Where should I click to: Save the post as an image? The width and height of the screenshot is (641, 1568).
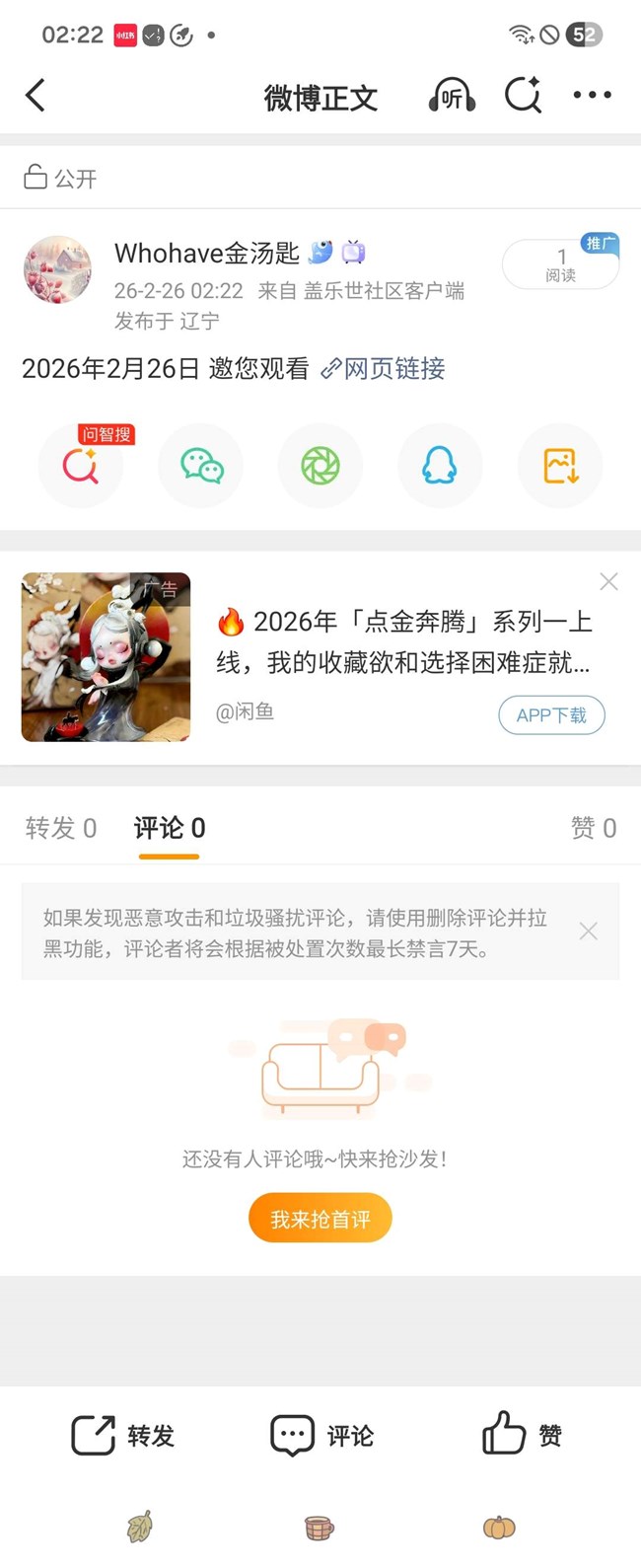(x=559, y=465)
